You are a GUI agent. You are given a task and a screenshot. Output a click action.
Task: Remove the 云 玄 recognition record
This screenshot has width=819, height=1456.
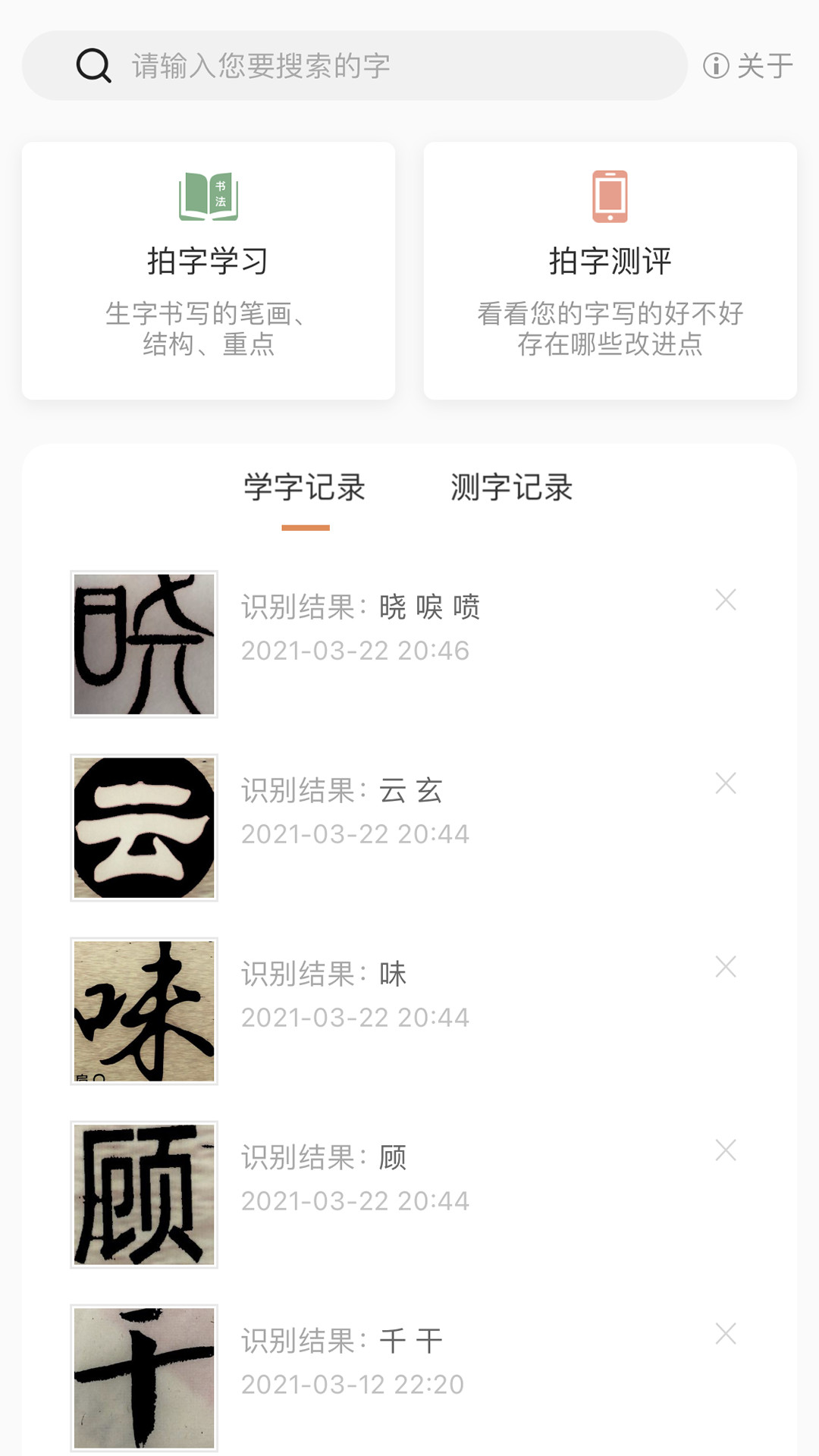(726, 783)
